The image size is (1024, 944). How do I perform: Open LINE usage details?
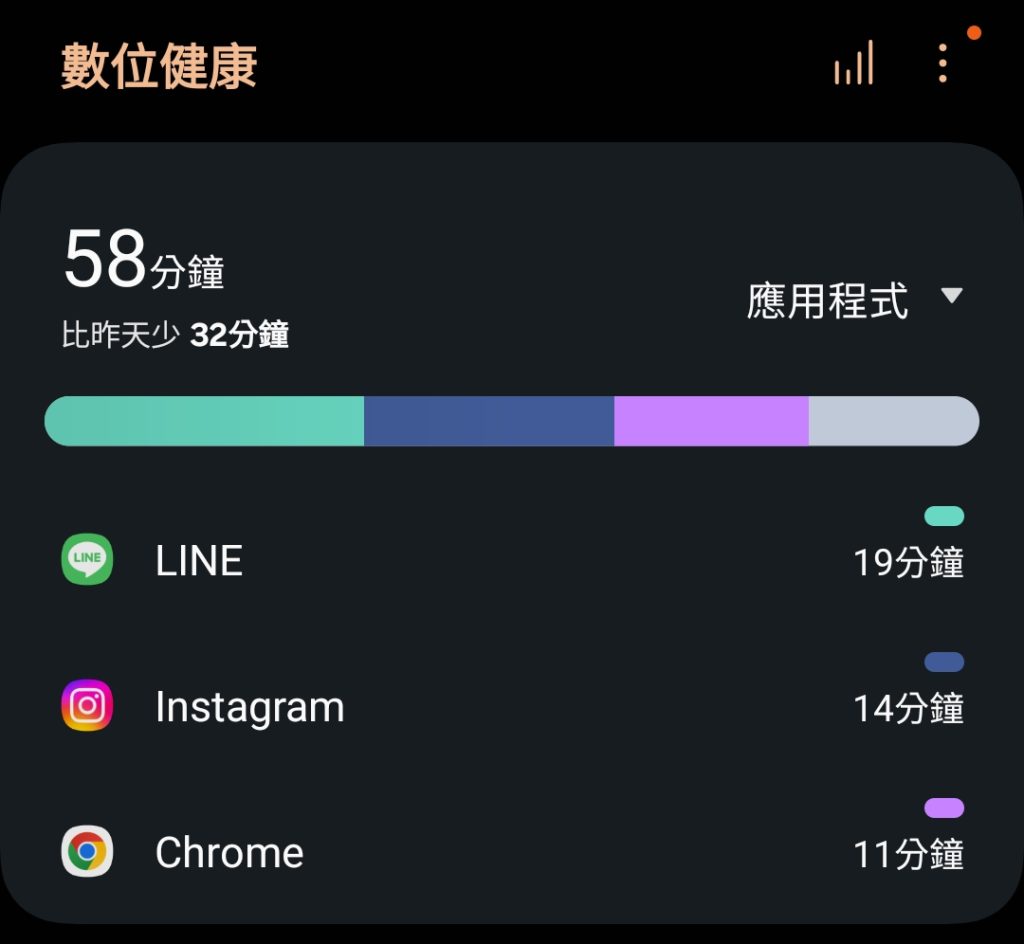point(510,561)
